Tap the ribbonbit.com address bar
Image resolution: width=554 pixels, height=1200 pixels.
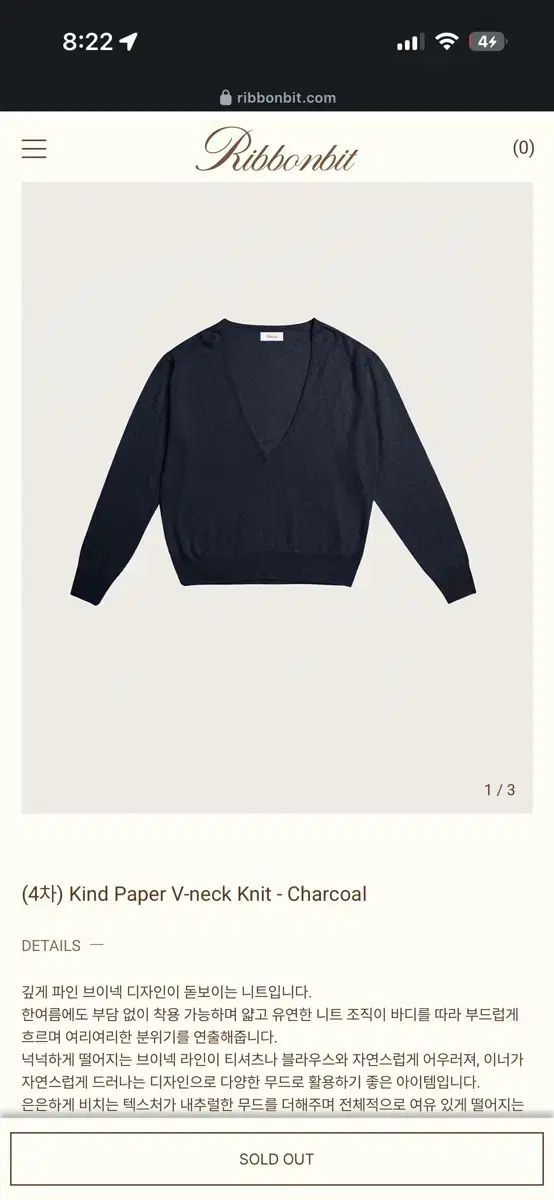pyautogui.click(x=277, y=97)
